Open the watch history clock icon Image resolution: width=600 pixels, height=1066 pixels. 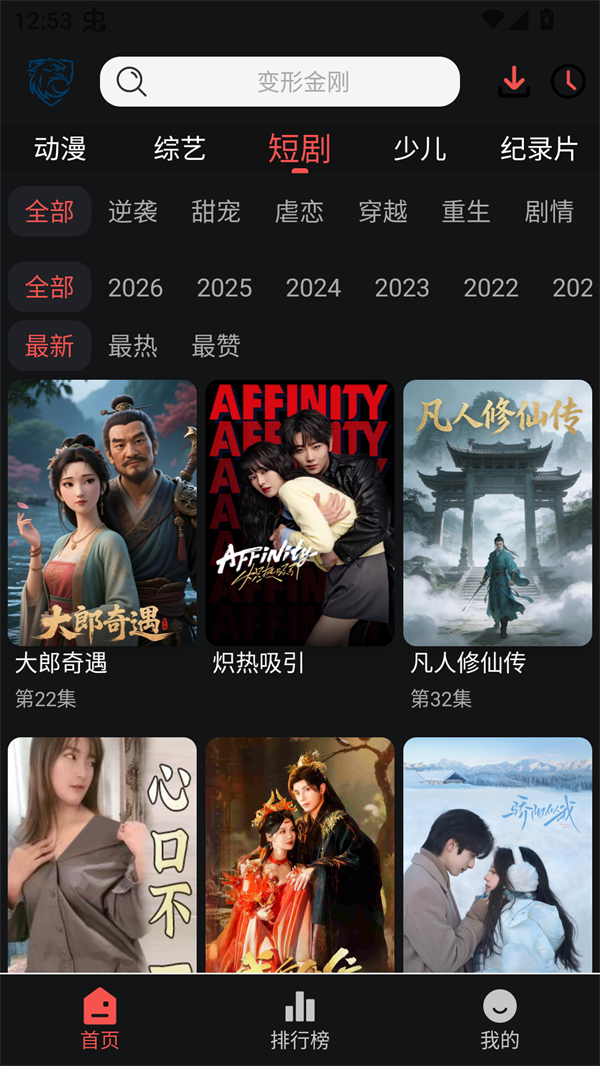(x=568, y=81)
